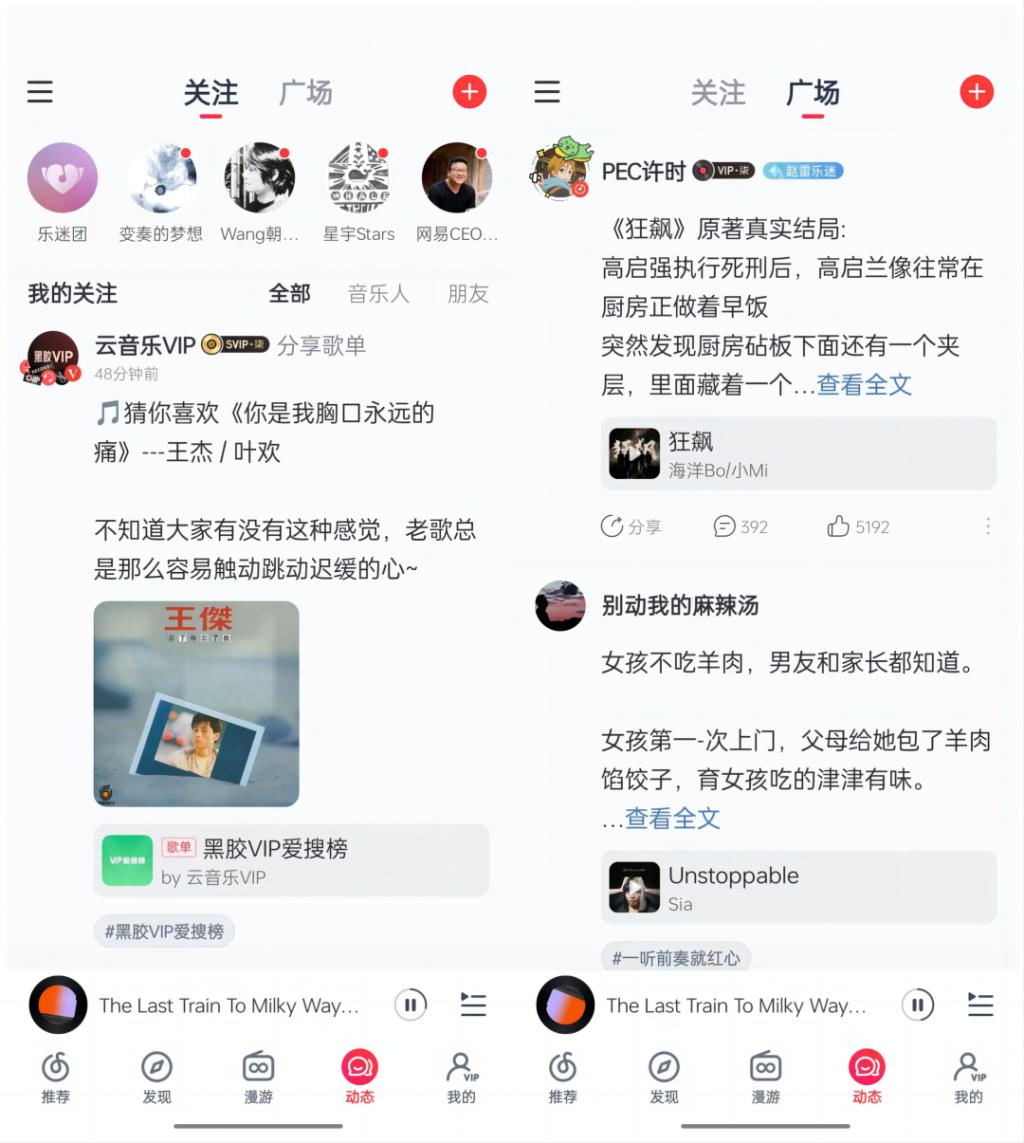Like the post with 5192 likes
Image resolution: width=1024 pixels, height=1143 pixels.
pyautogui.click(x=858, y=527)
